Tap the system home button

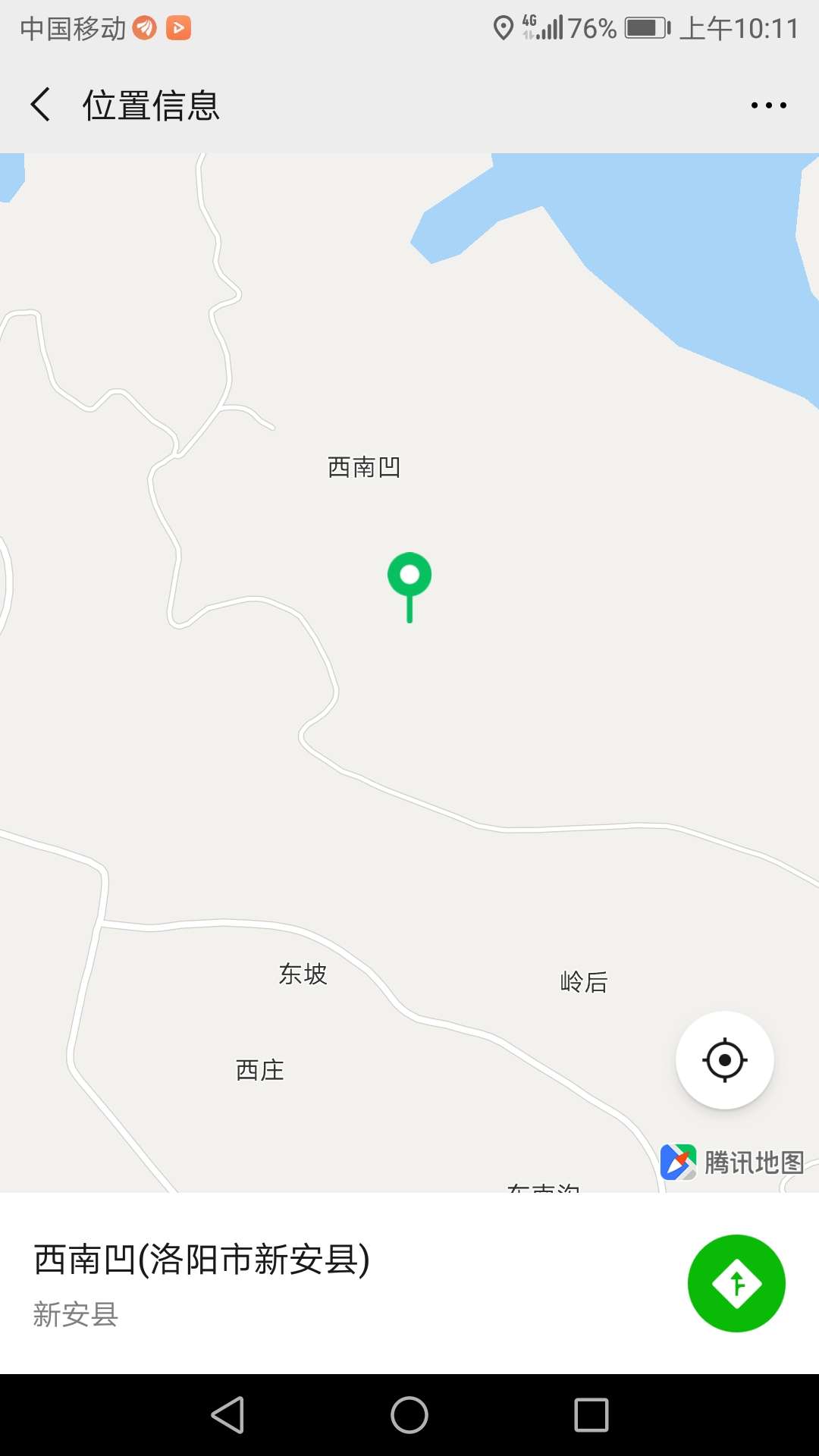click(409, 1415)
